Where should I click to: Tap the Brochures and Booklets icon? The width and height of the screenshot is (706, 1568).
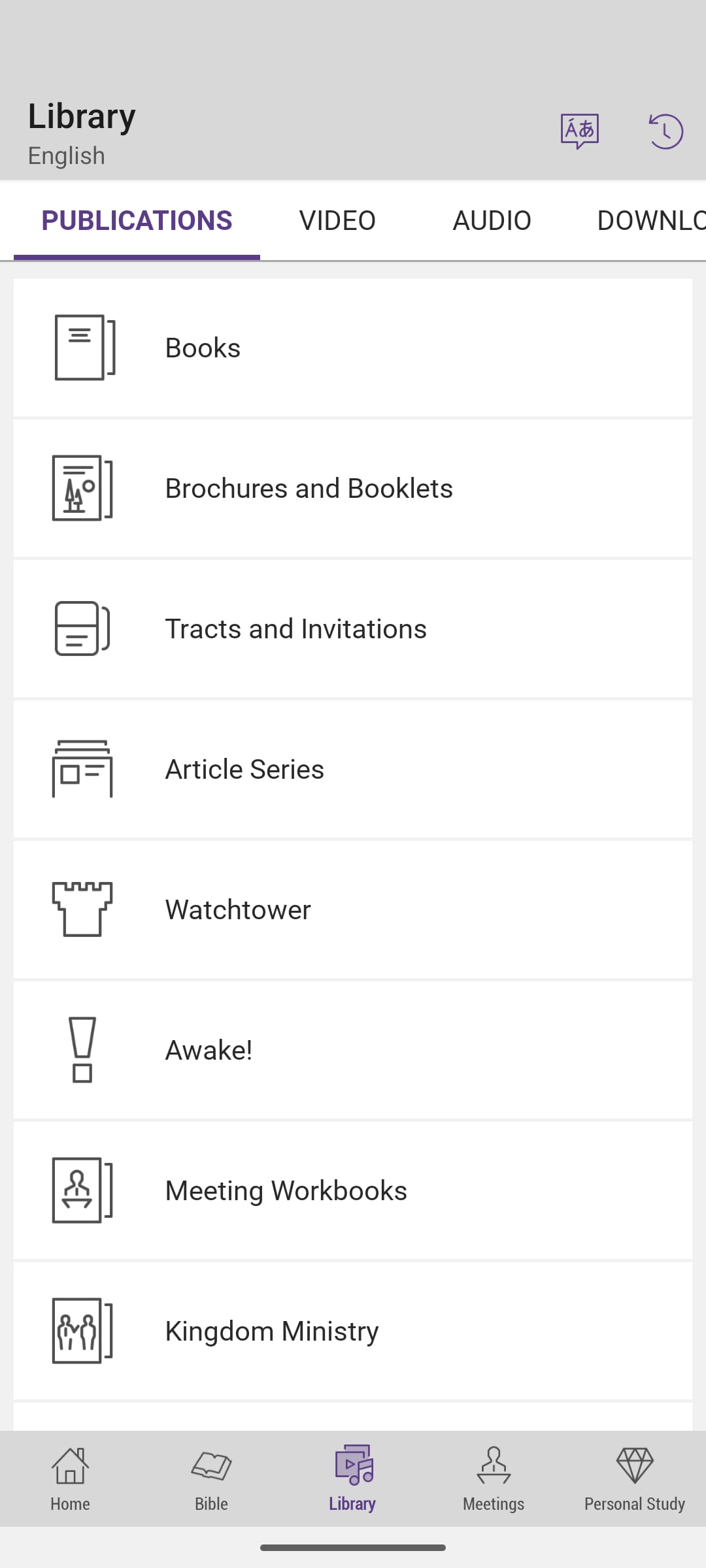(83, 487)
